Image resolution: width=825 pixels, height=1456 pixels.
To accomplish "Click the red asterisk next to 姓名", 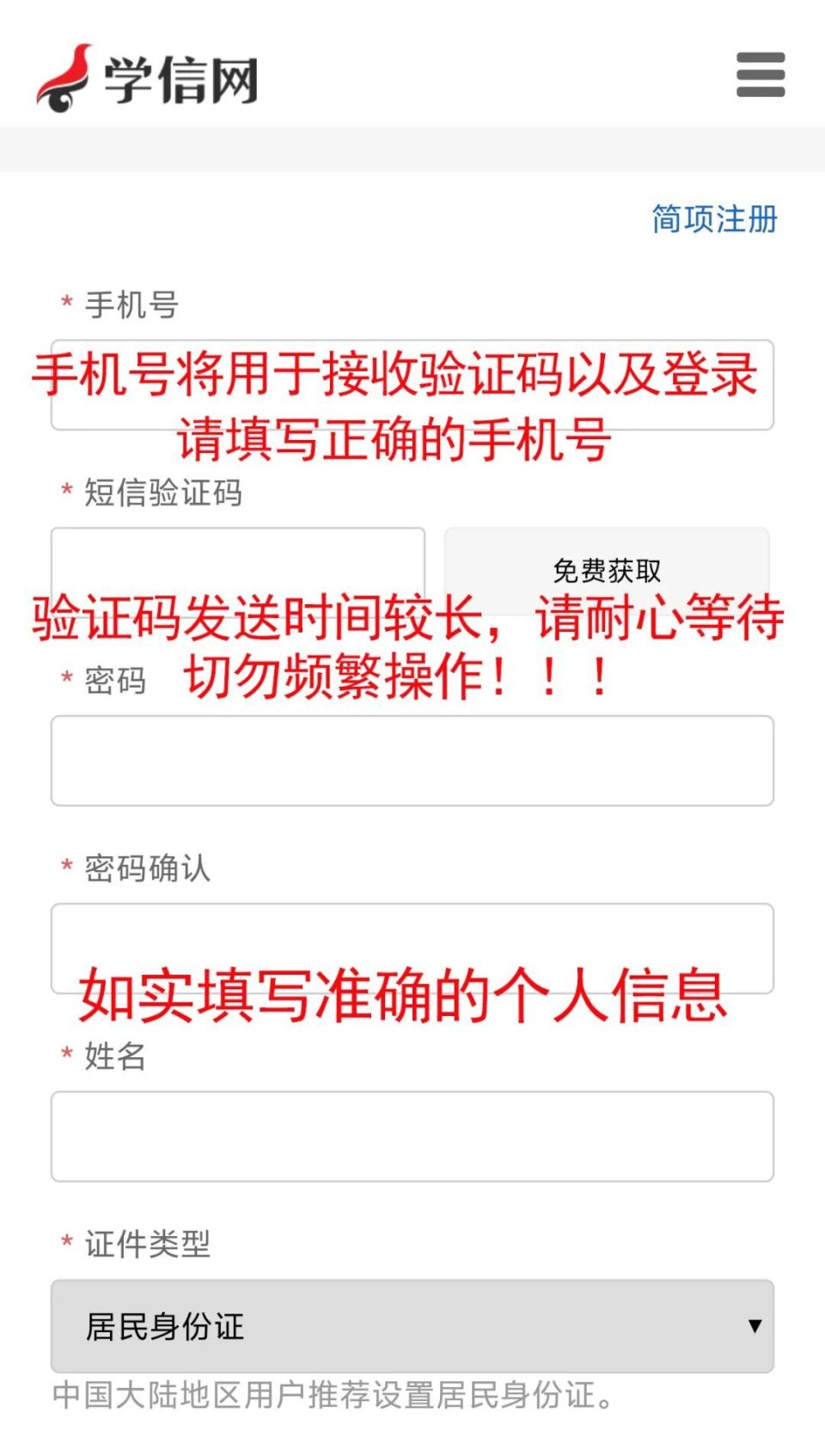I will pos(66,1059).
